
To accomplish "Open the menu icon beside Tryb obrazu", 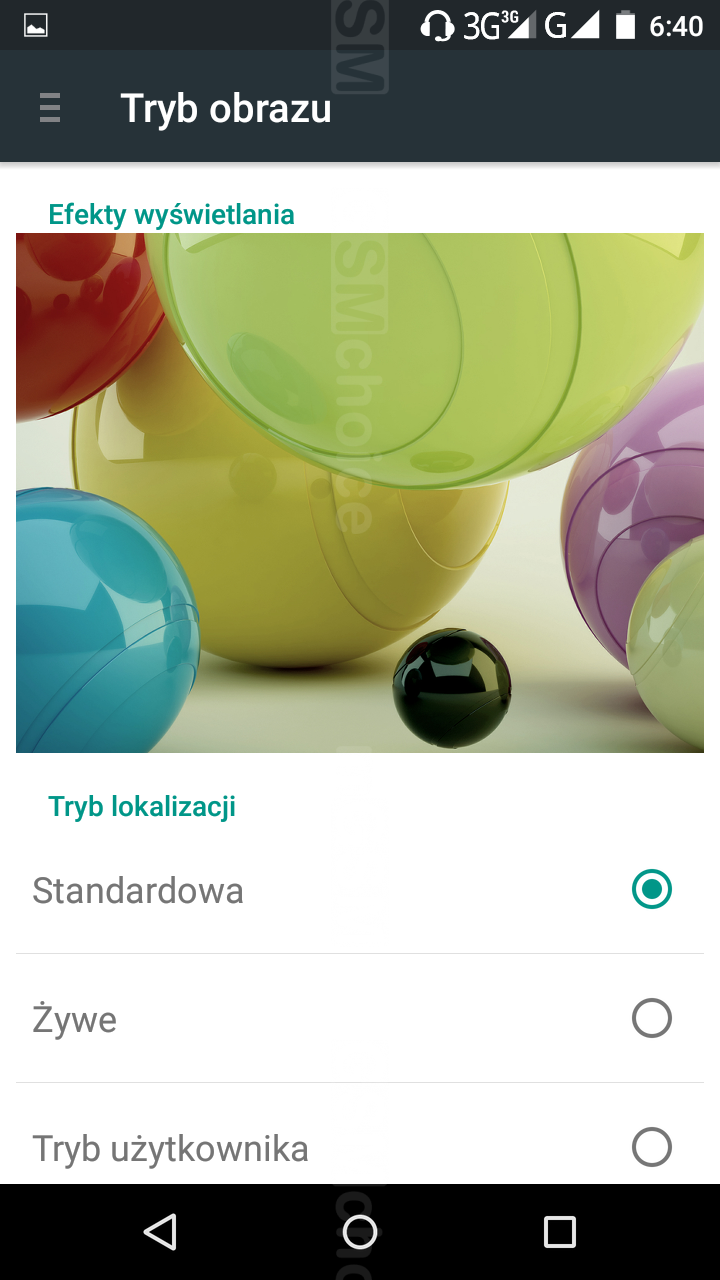I will pos(50,107).
